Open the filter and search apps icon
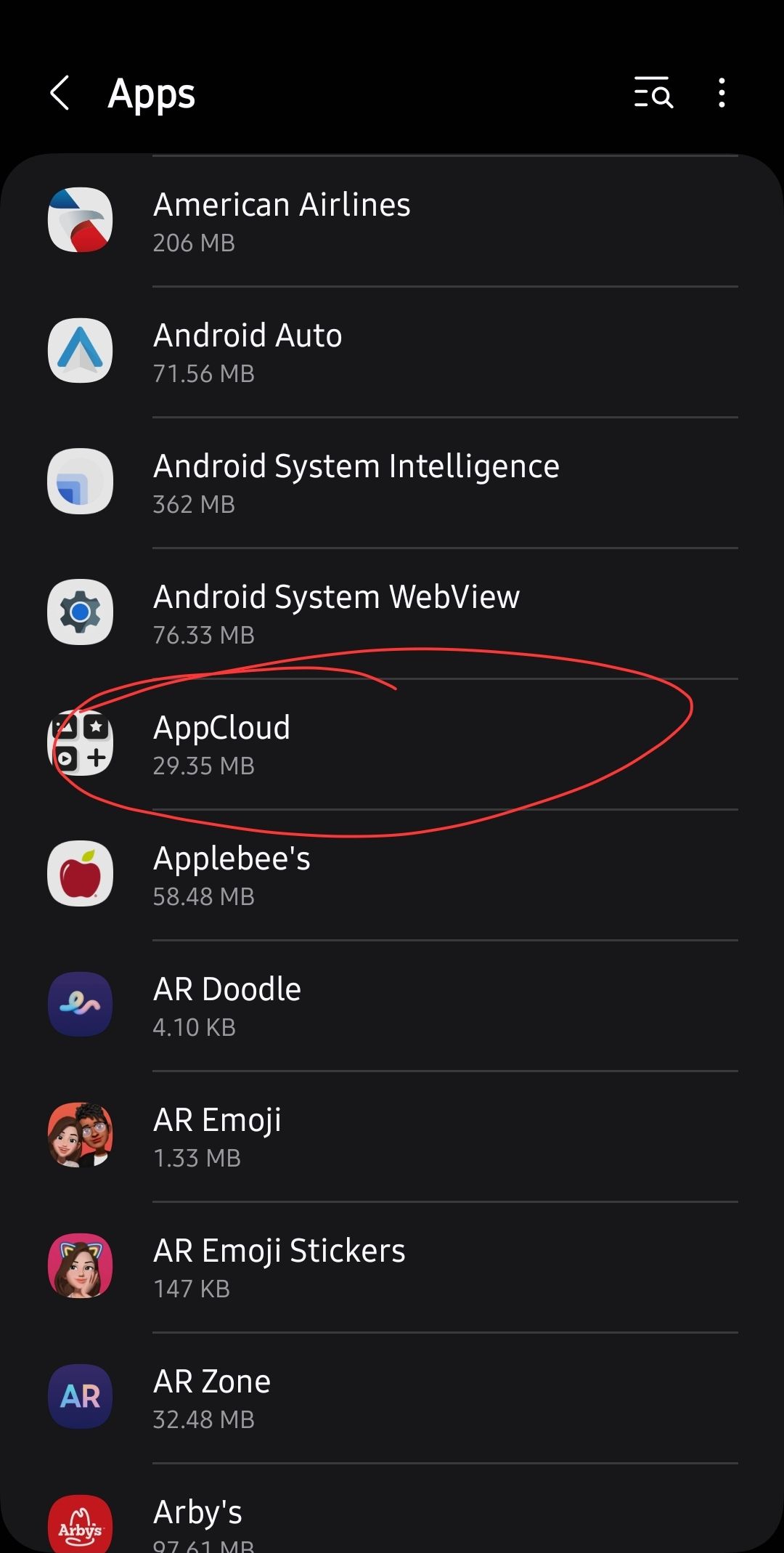 [x=653, y=93]
